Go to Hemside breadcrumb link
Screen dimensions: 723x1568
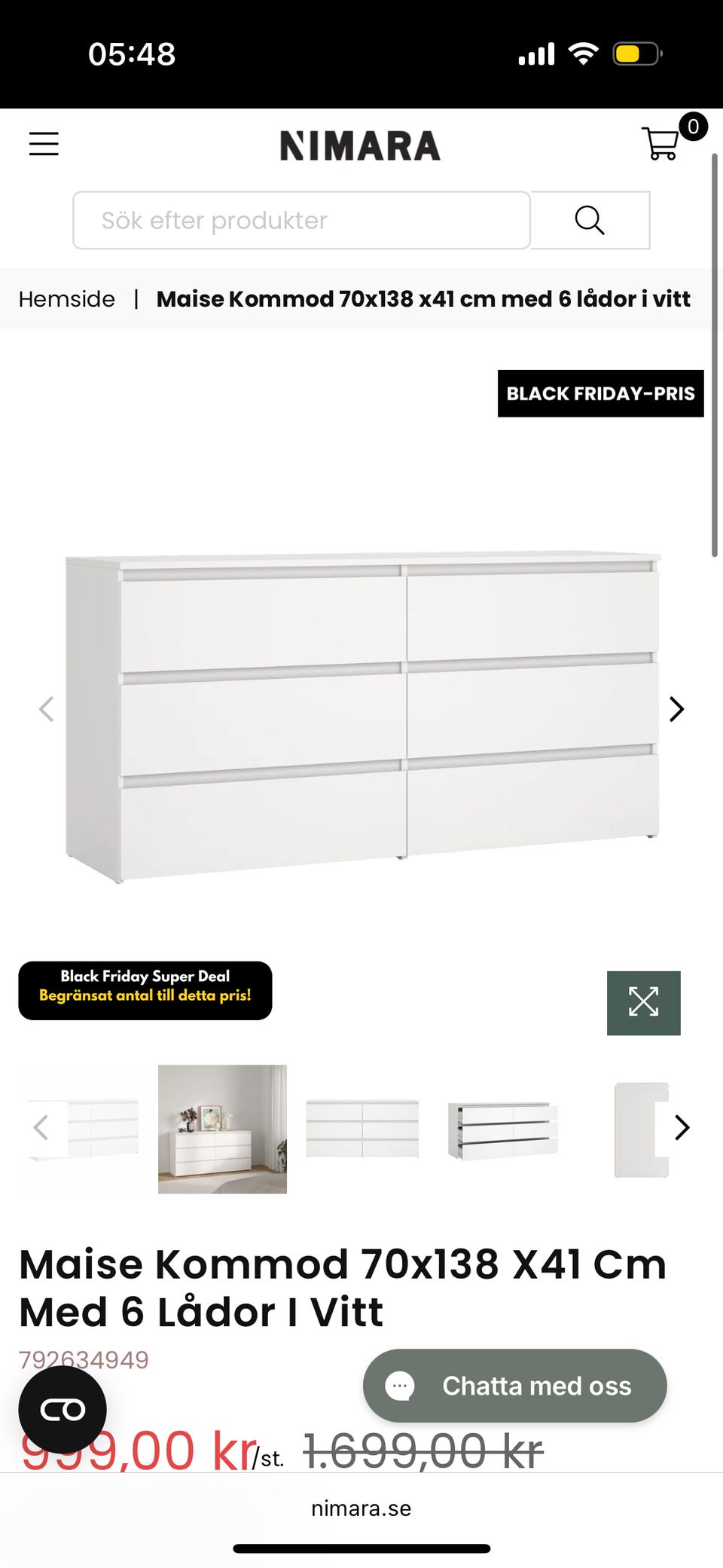(67, 299)
